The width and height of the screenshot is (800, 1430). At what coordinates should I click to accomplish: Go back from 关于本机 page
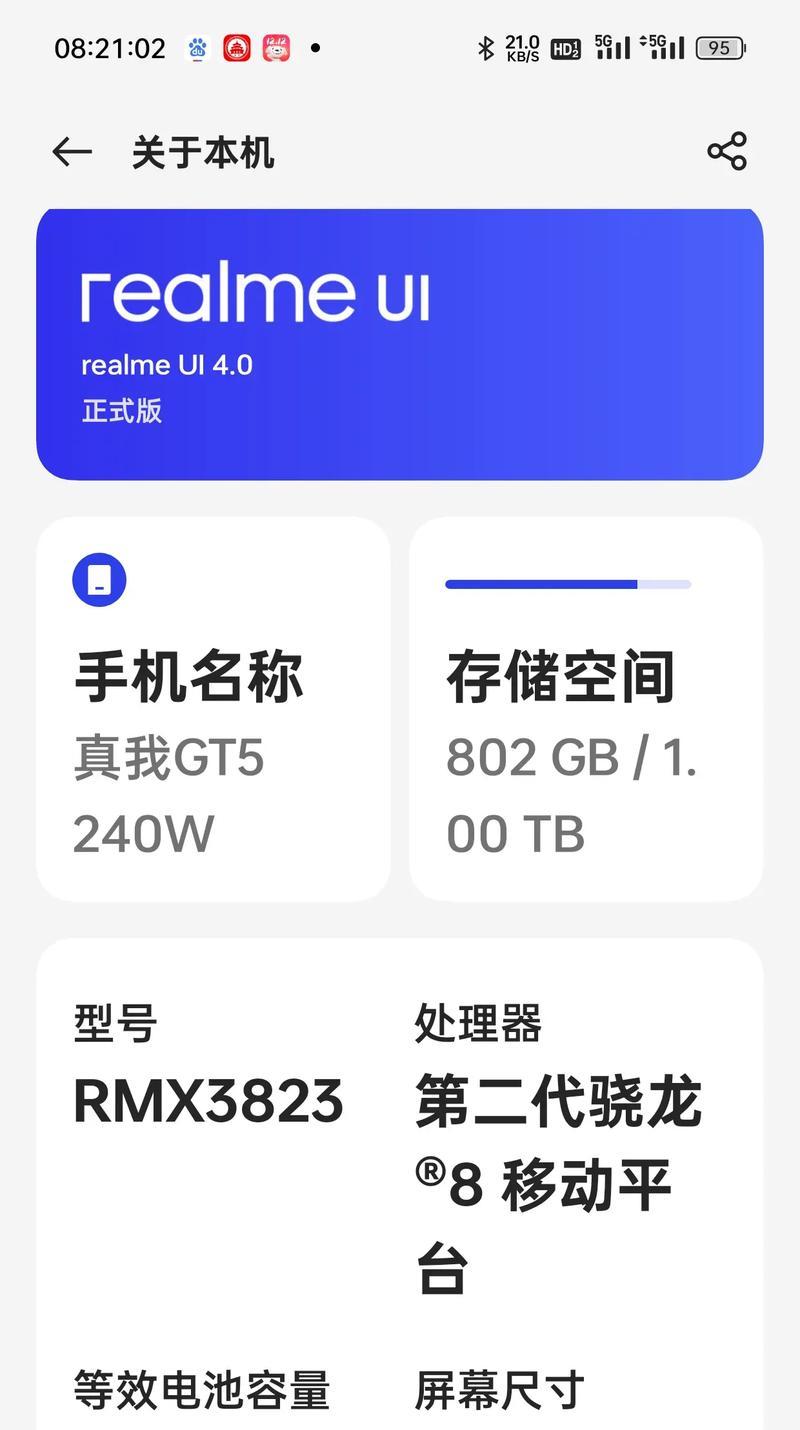click(72, 152)
